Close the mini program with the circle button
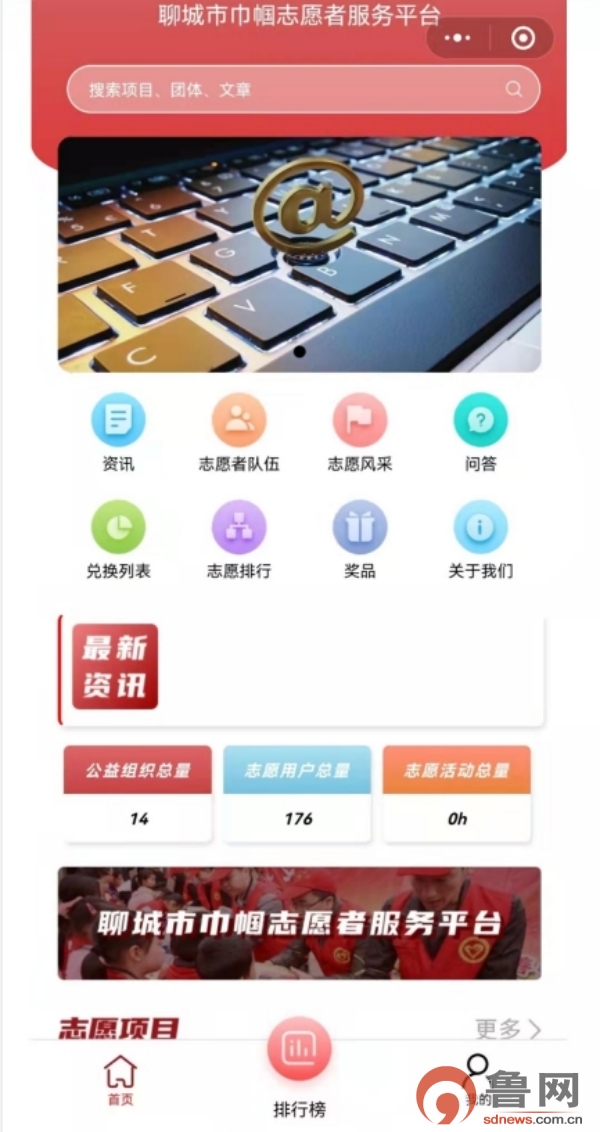Viewport: 600px width, 1132px height. pos(522,38)
